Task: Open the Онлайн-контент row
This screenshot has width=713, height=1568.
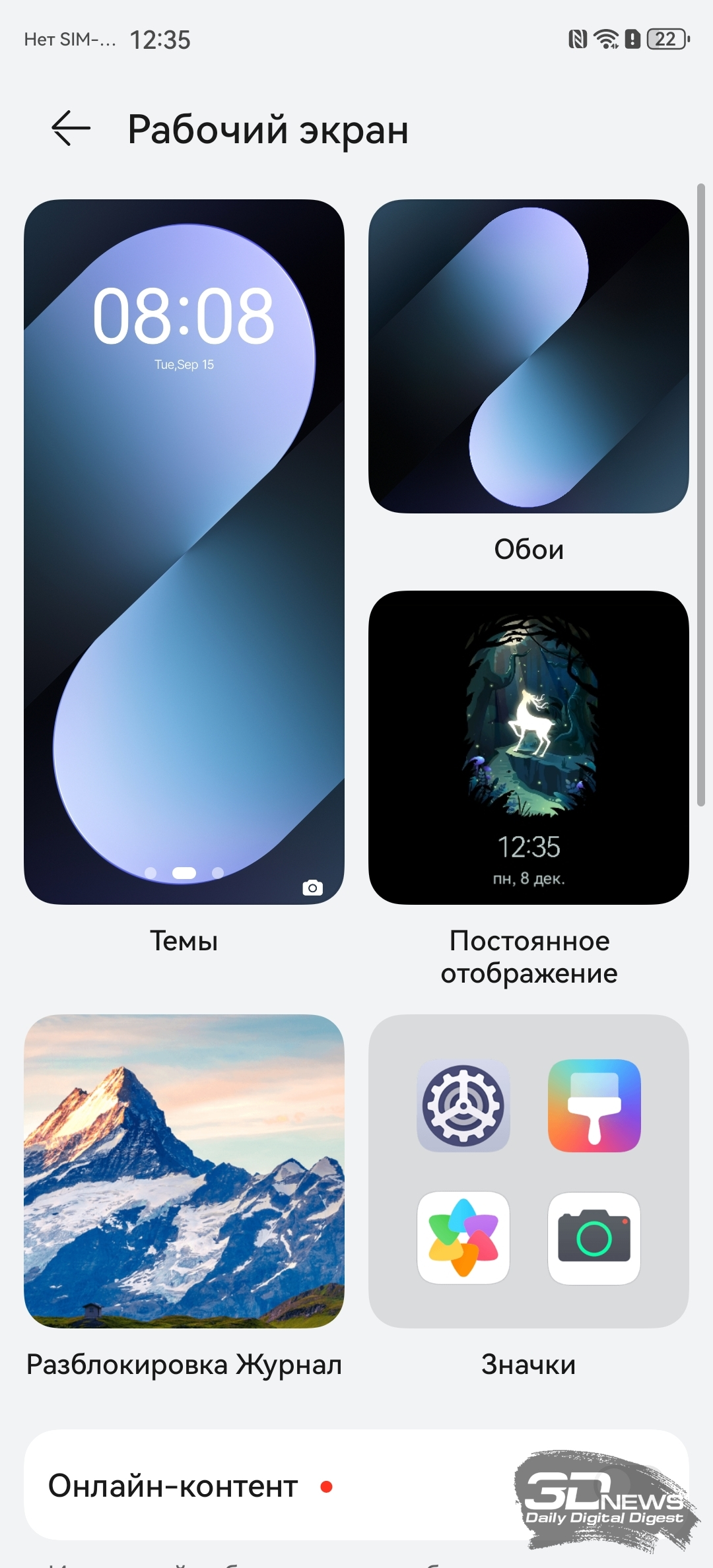Action: (264, 1486)
